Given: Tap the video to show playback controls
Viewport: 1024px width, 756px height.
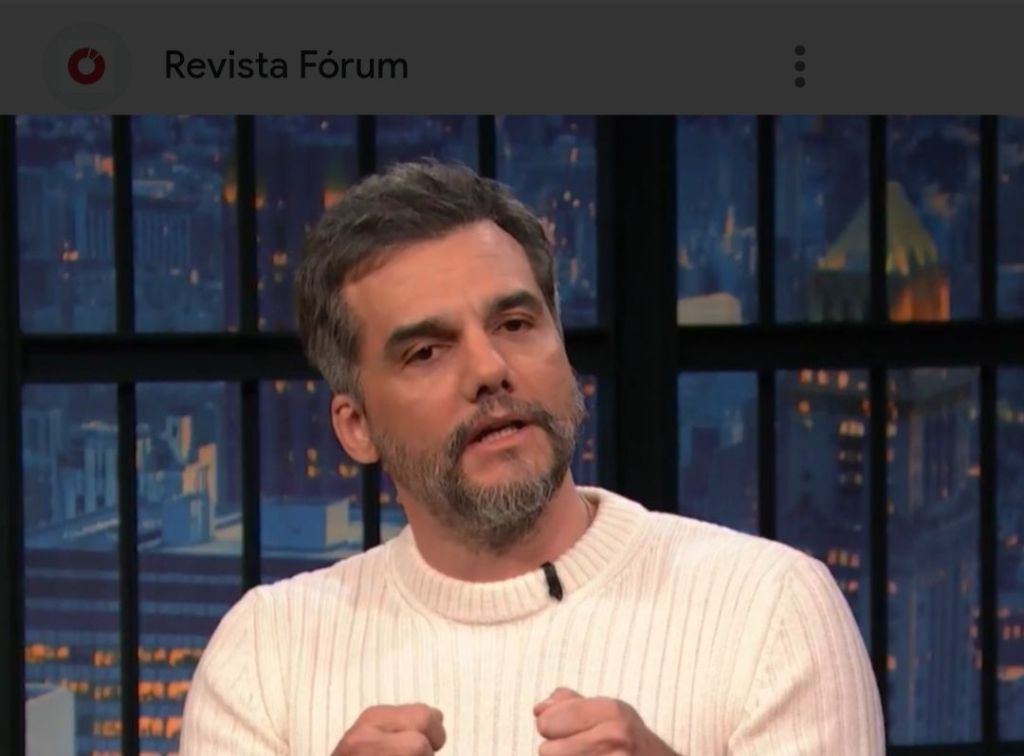Looking at the screenshot, I should (512, 435).
